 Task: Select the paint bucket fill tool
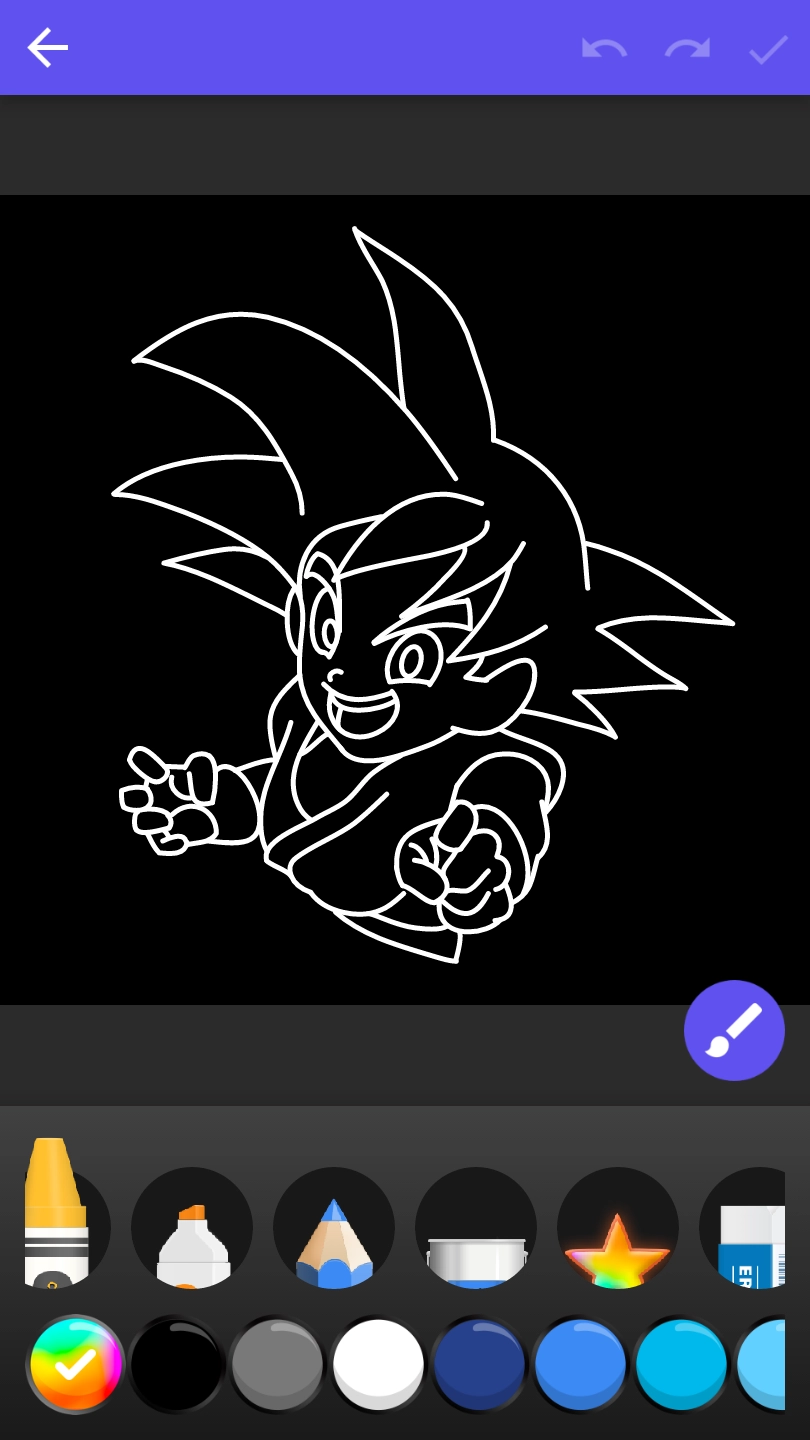(x=476, y=1230)
